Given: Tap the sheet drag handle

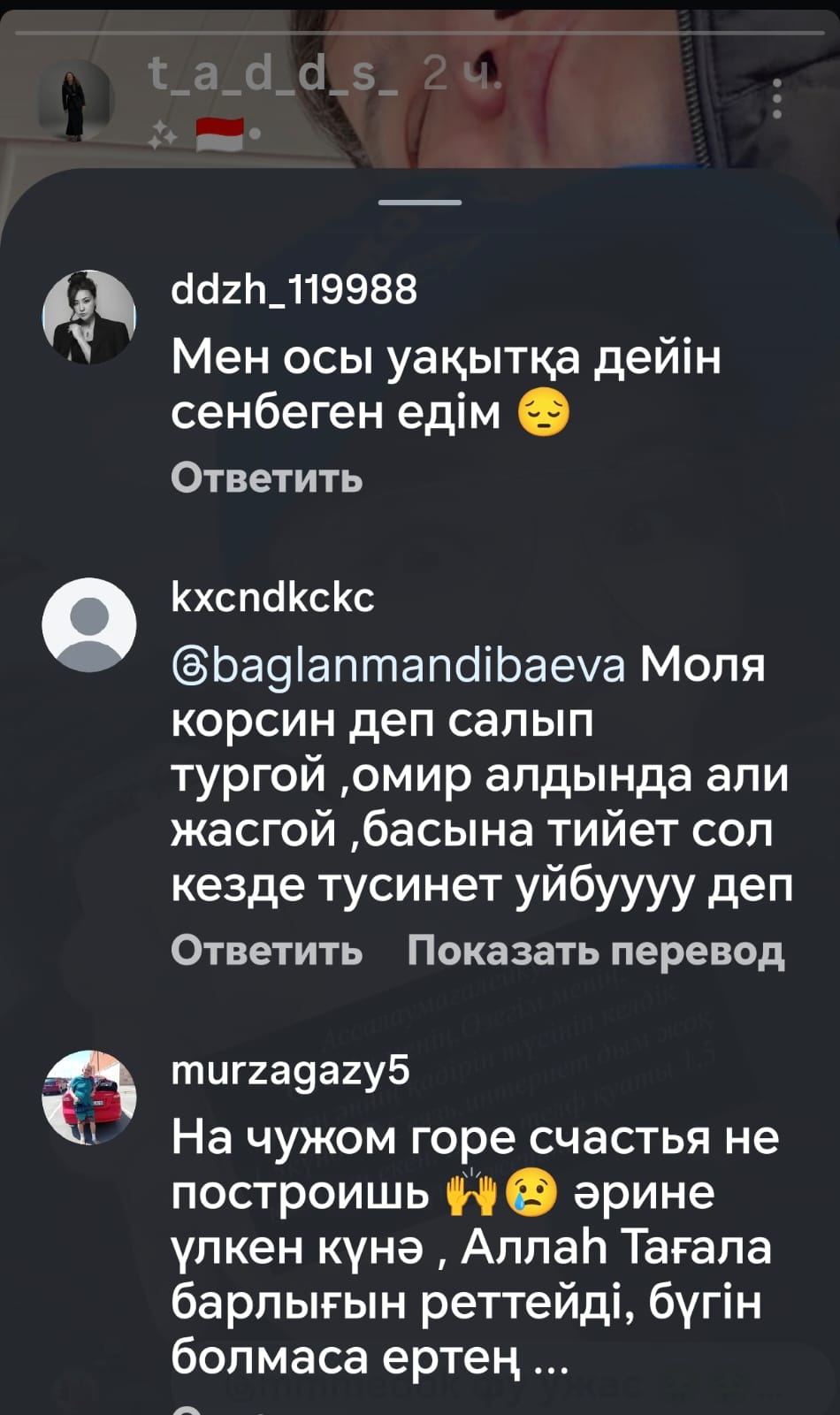Looking at the screenshot, I should point(420,203).
